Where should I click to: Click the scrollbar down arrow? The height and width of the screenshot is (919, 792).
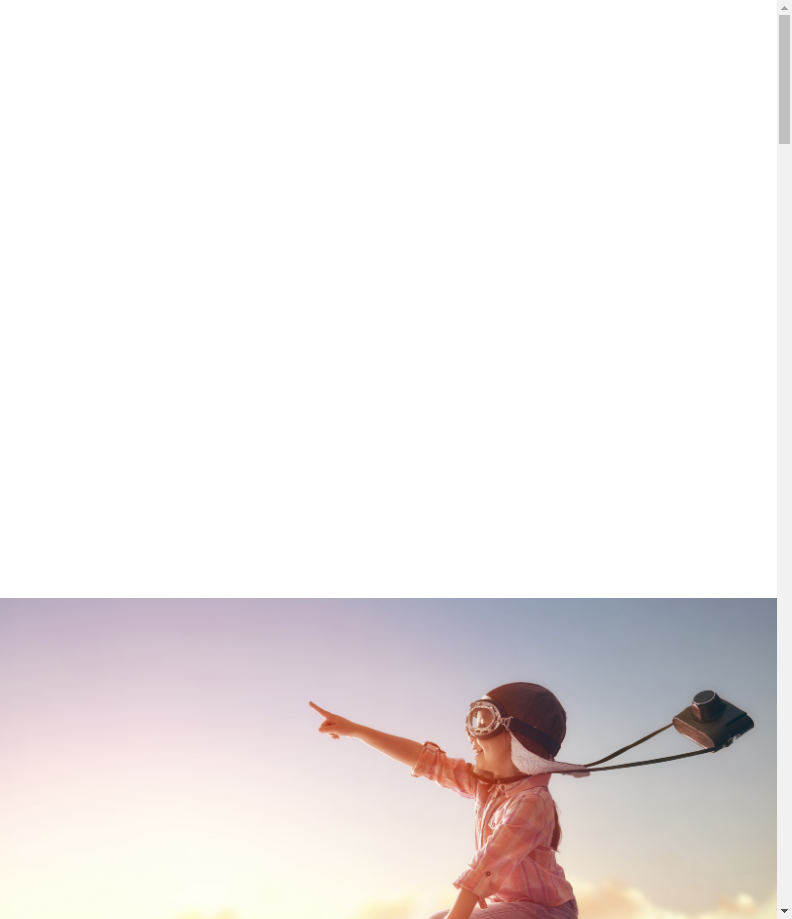(784, 911)
